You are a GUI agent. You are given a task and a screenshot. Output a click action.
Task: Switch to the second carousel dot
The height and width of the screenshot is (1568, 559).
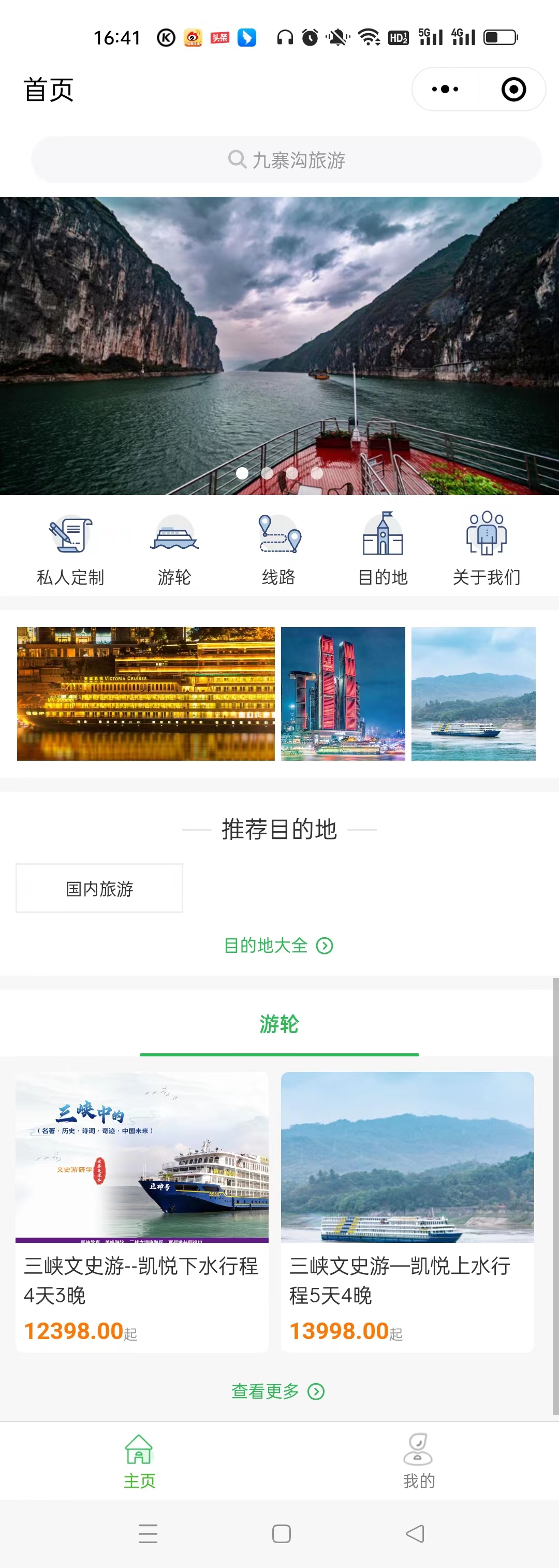(x=267, y=473)
